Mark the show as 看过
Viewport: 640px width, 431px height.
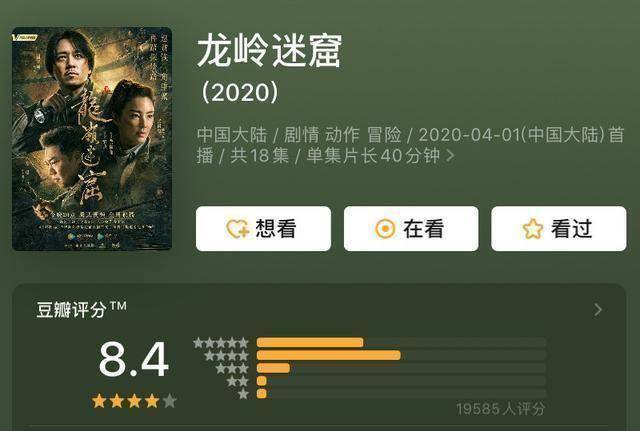click(x=558, y=229)
